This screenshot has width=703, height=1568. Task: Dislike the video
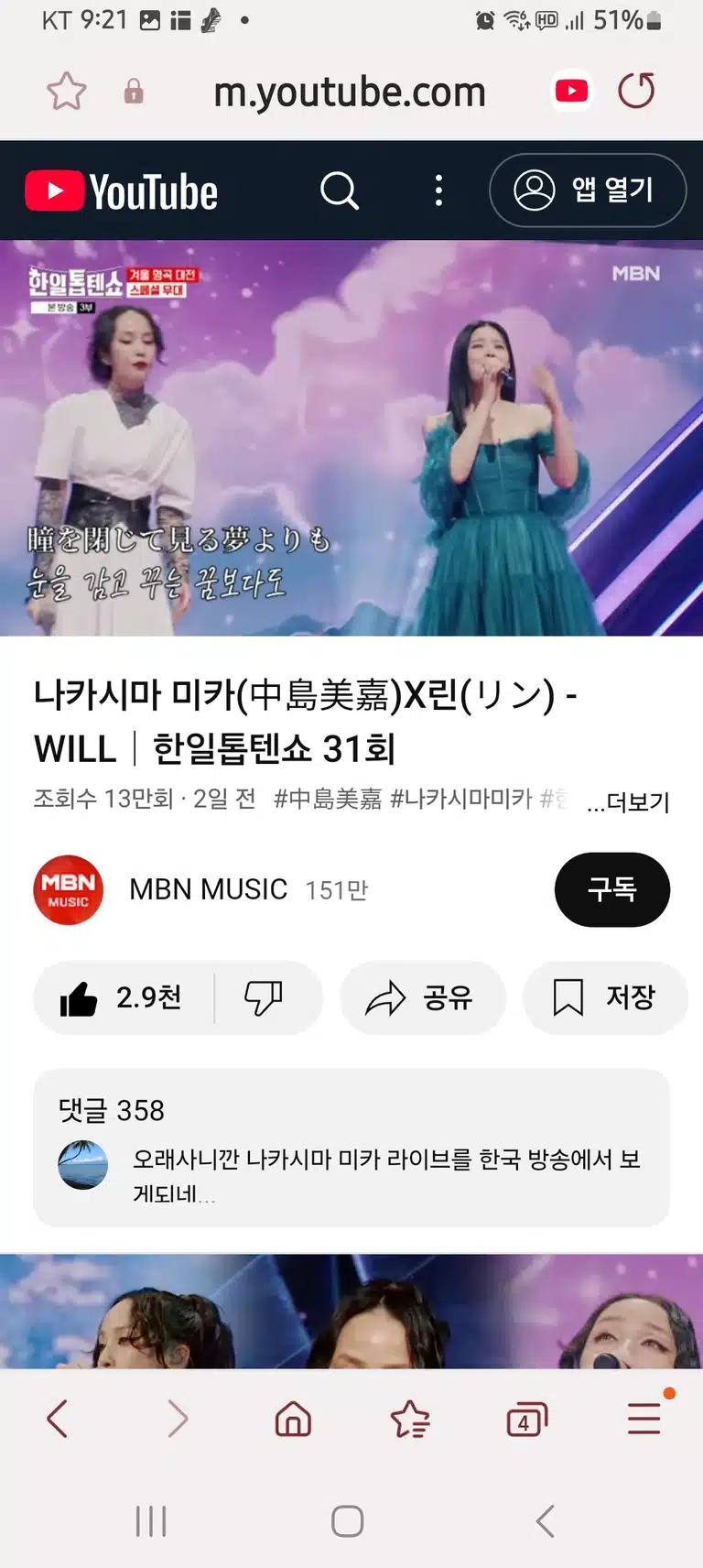(264, 997)
